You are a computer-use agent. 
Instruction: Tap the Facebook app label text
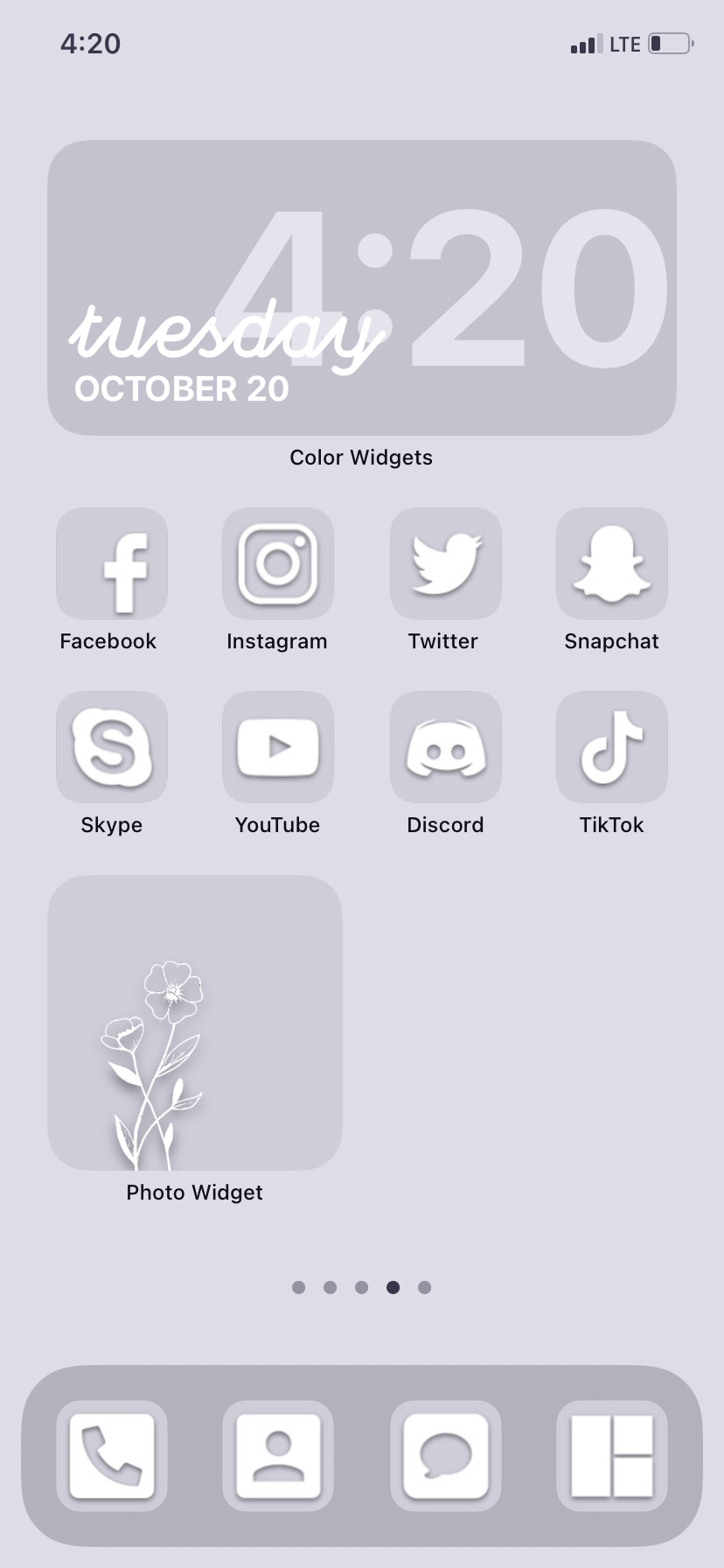[x=108, y=640]
